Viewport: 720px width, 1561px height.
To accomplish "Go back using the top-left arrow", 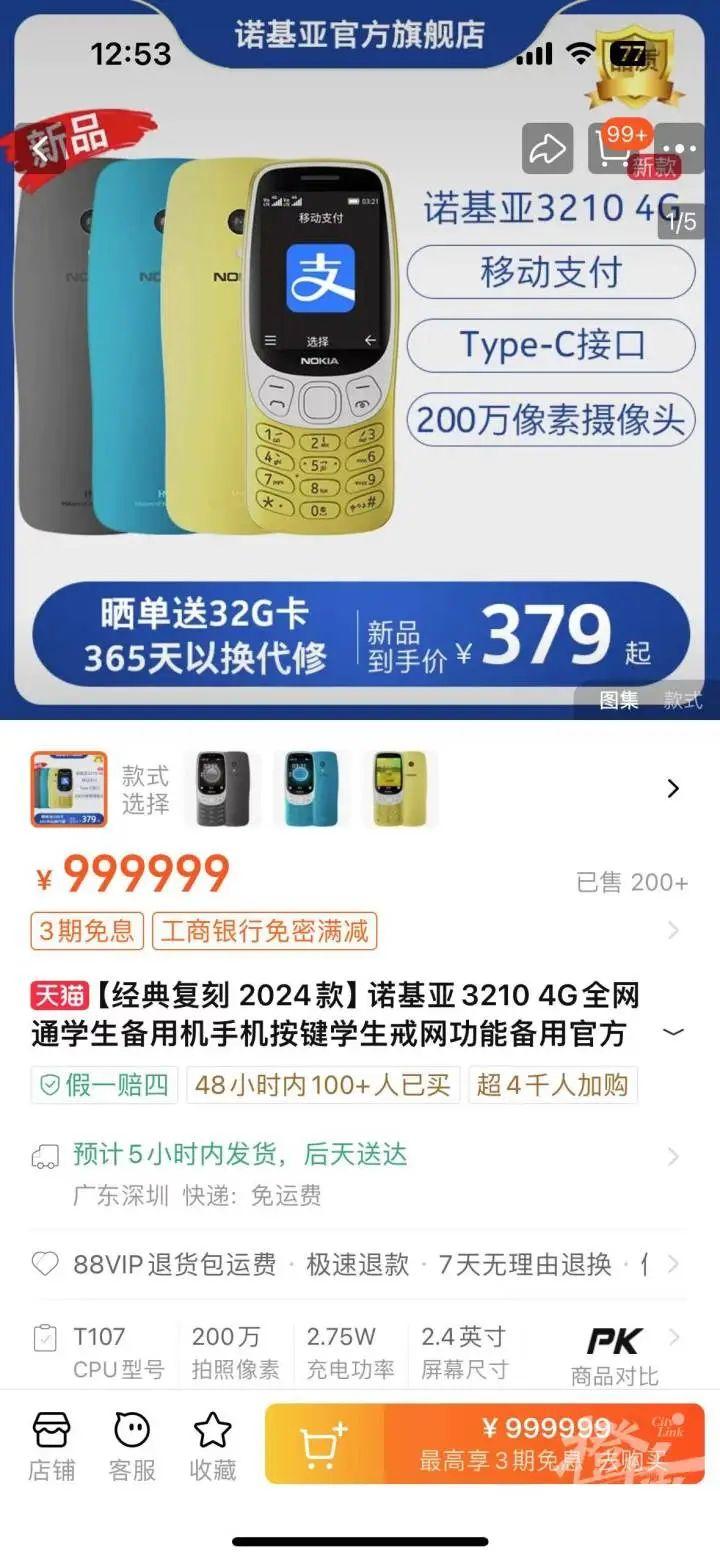I will click(x=41, y=150).
